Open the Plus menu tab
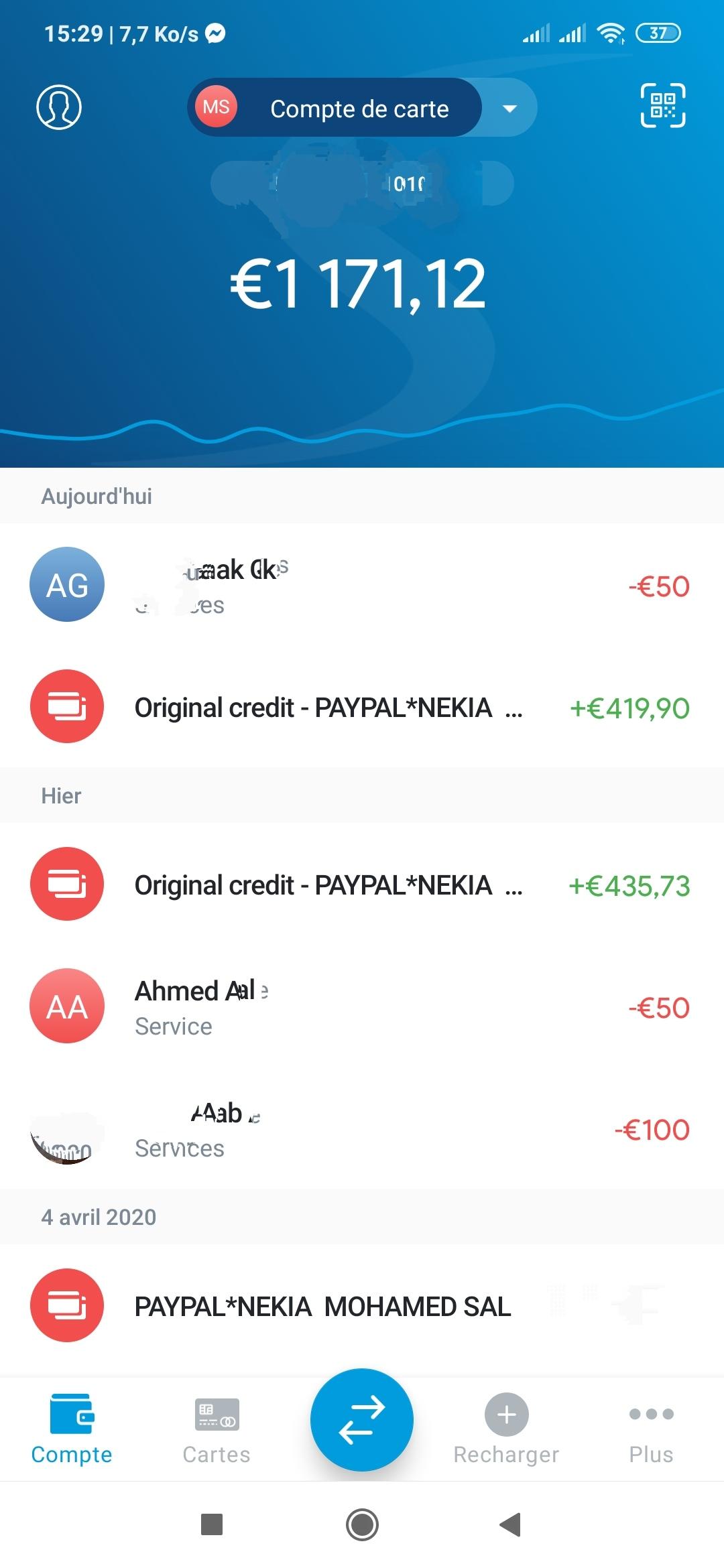Image resolution: width=724 pixels, height=1568 pixels. pyautogui.click(x=651, y=1429)
